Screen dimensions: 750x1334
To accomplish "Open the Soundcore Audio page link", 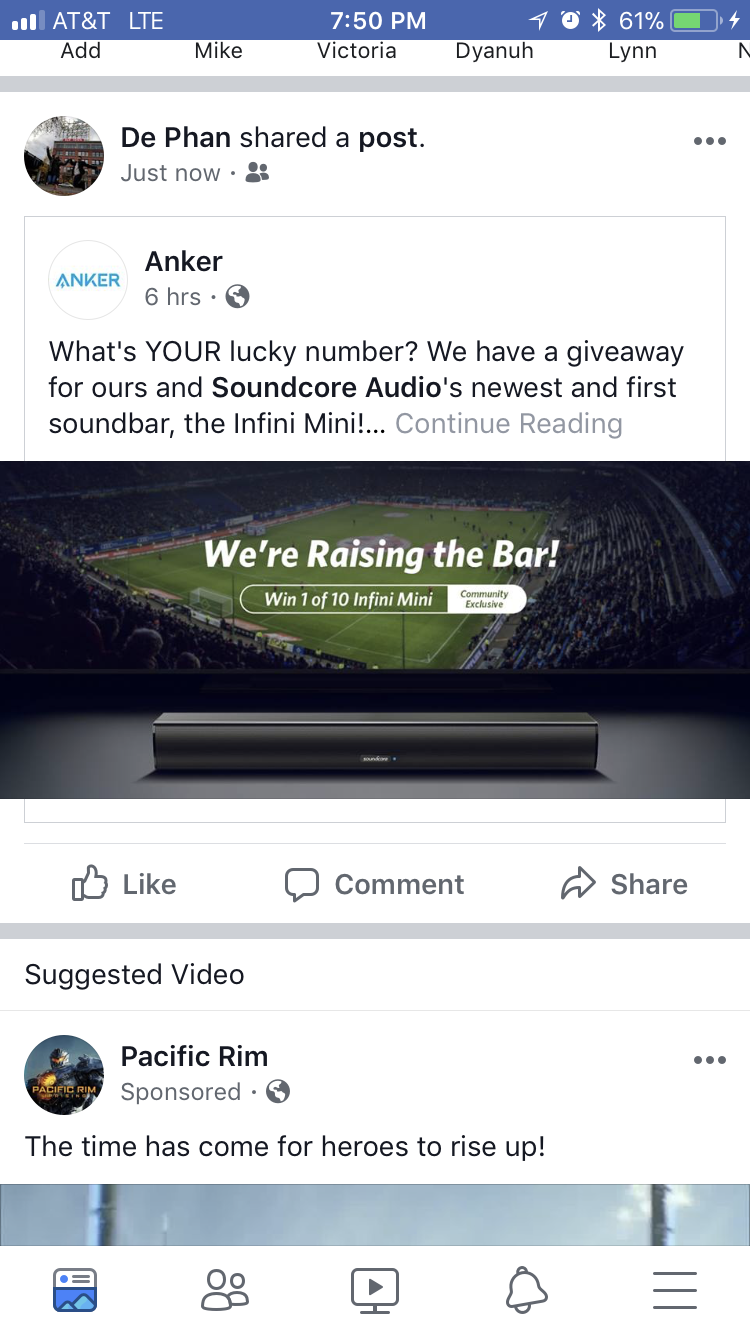I will point(327,388).
